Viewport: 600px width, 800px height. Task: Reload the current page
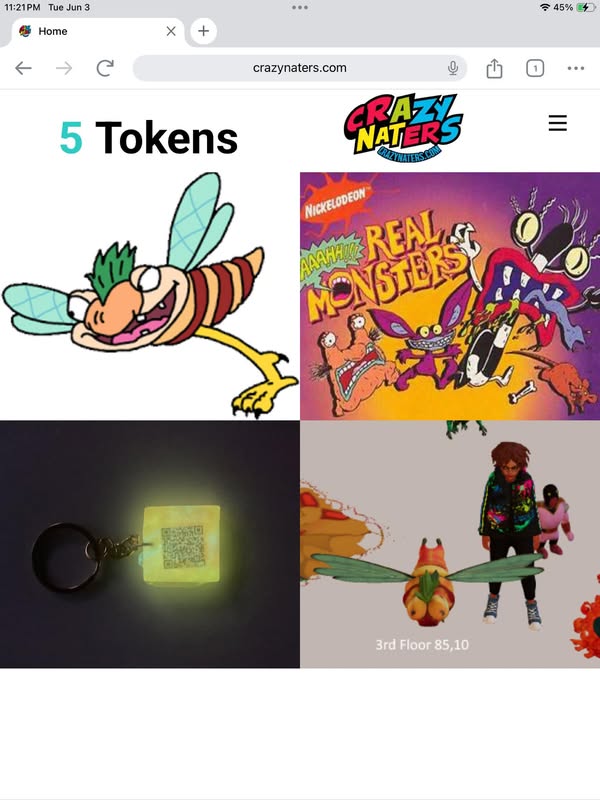point(104,68)
